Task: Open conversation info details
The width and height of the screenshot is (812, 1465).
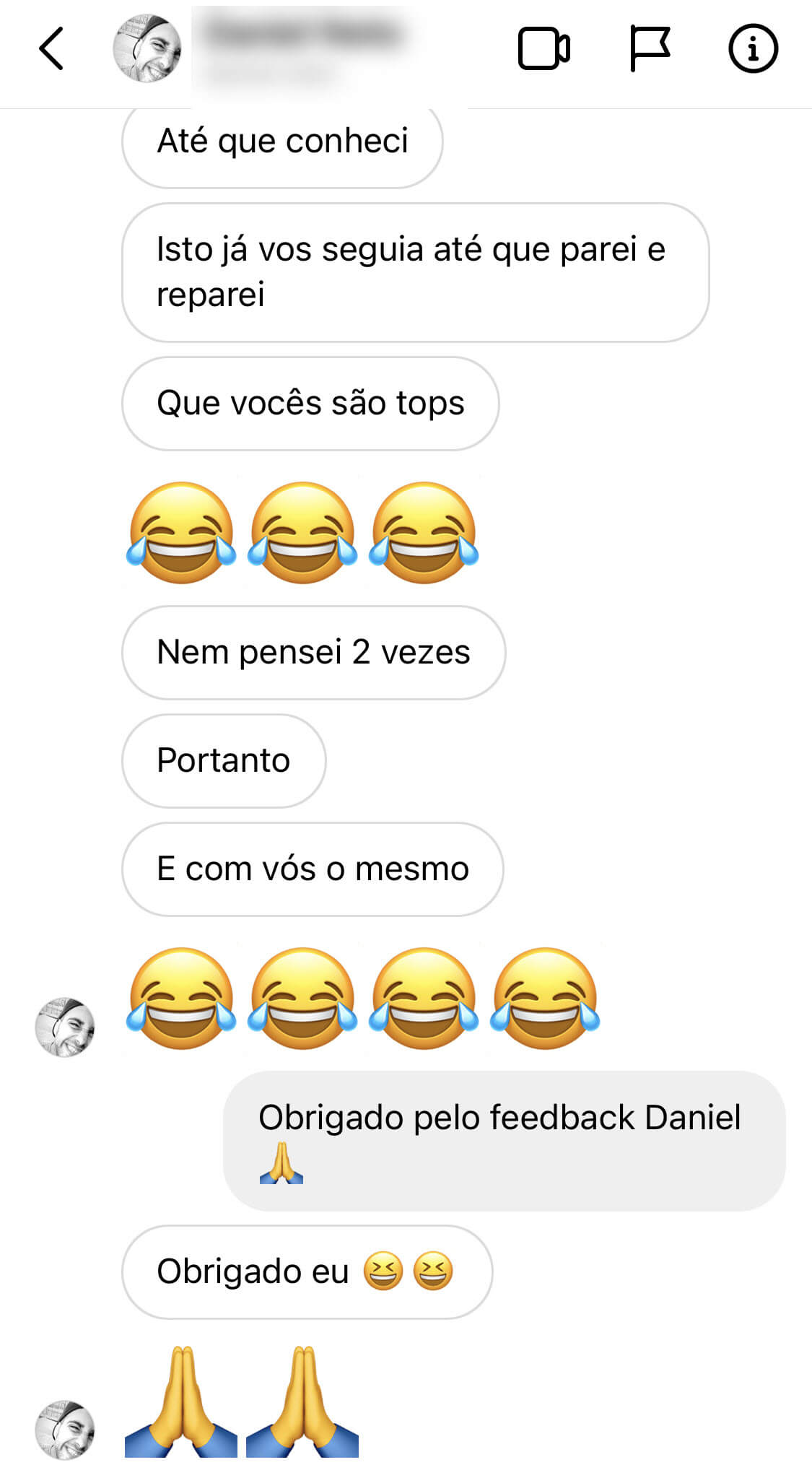Action: pyautogui.click(x=753, y=49)
